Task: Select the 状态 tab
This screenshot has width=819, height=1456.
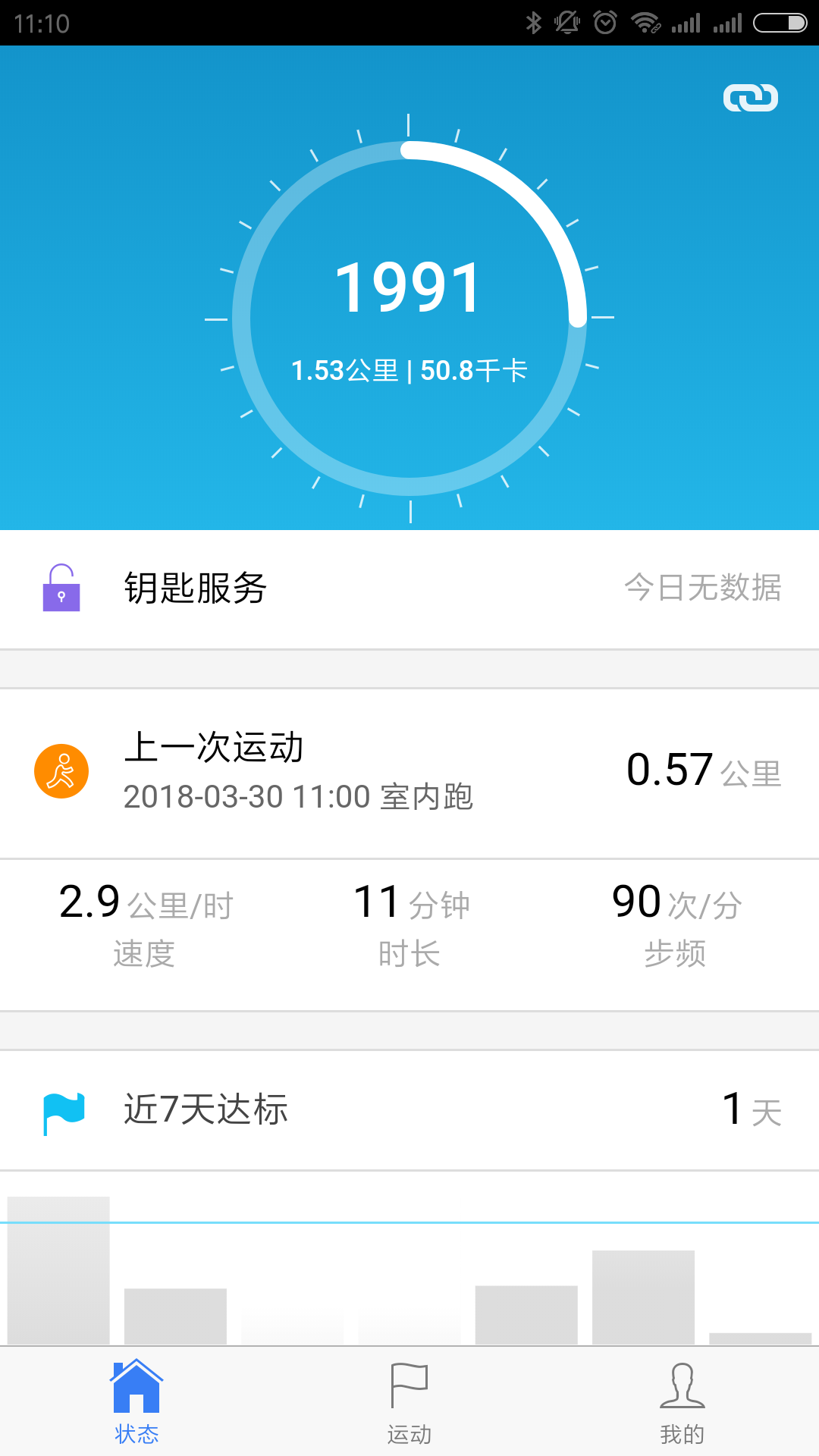Action: tap(136, 1401)
